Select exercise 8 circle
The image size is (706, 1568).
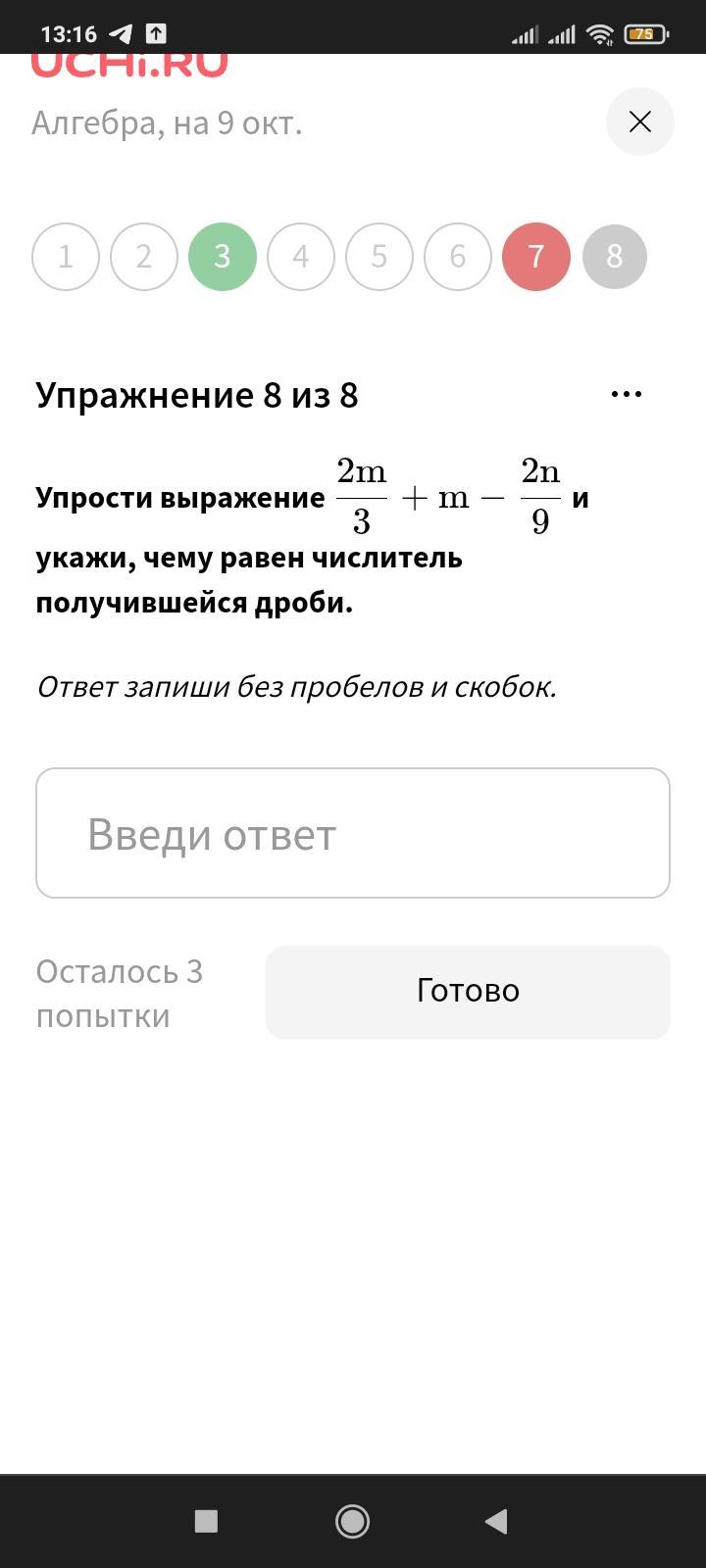click(x=615, y=257)
